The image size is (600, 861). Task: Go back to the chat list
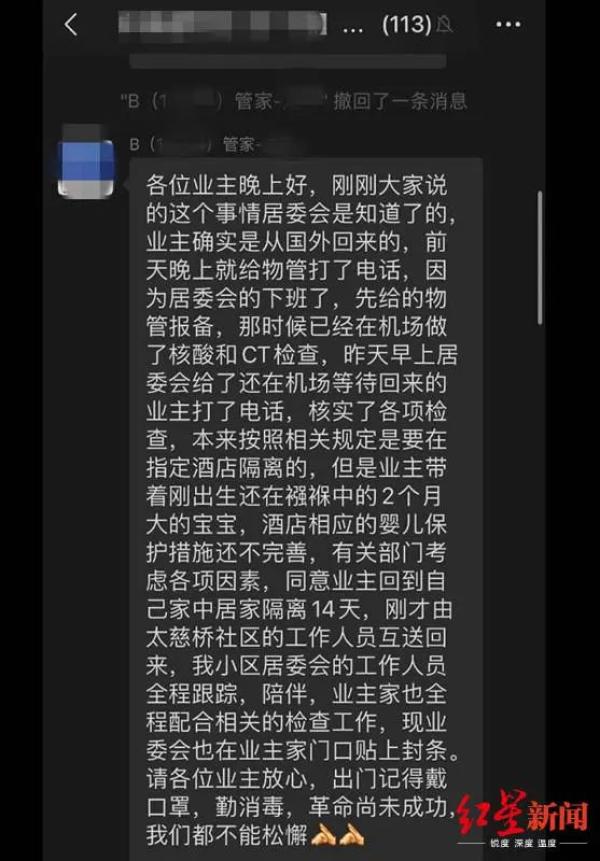pyautogui.click(x=70, y=25)
